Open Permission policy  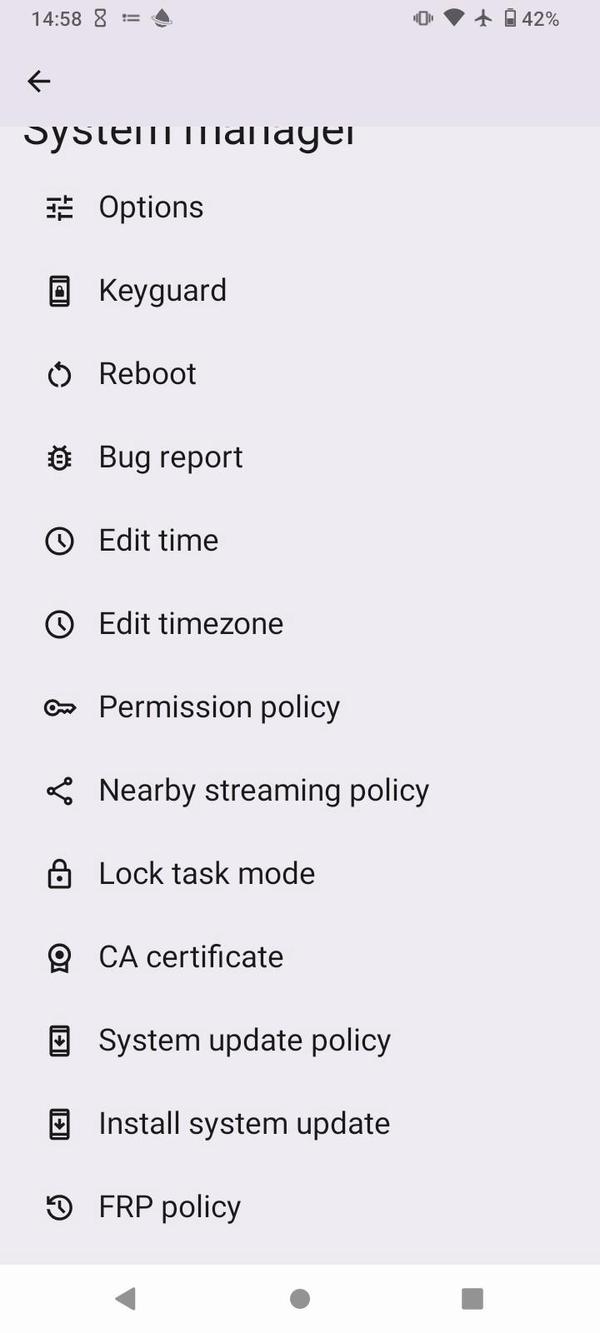219,707
